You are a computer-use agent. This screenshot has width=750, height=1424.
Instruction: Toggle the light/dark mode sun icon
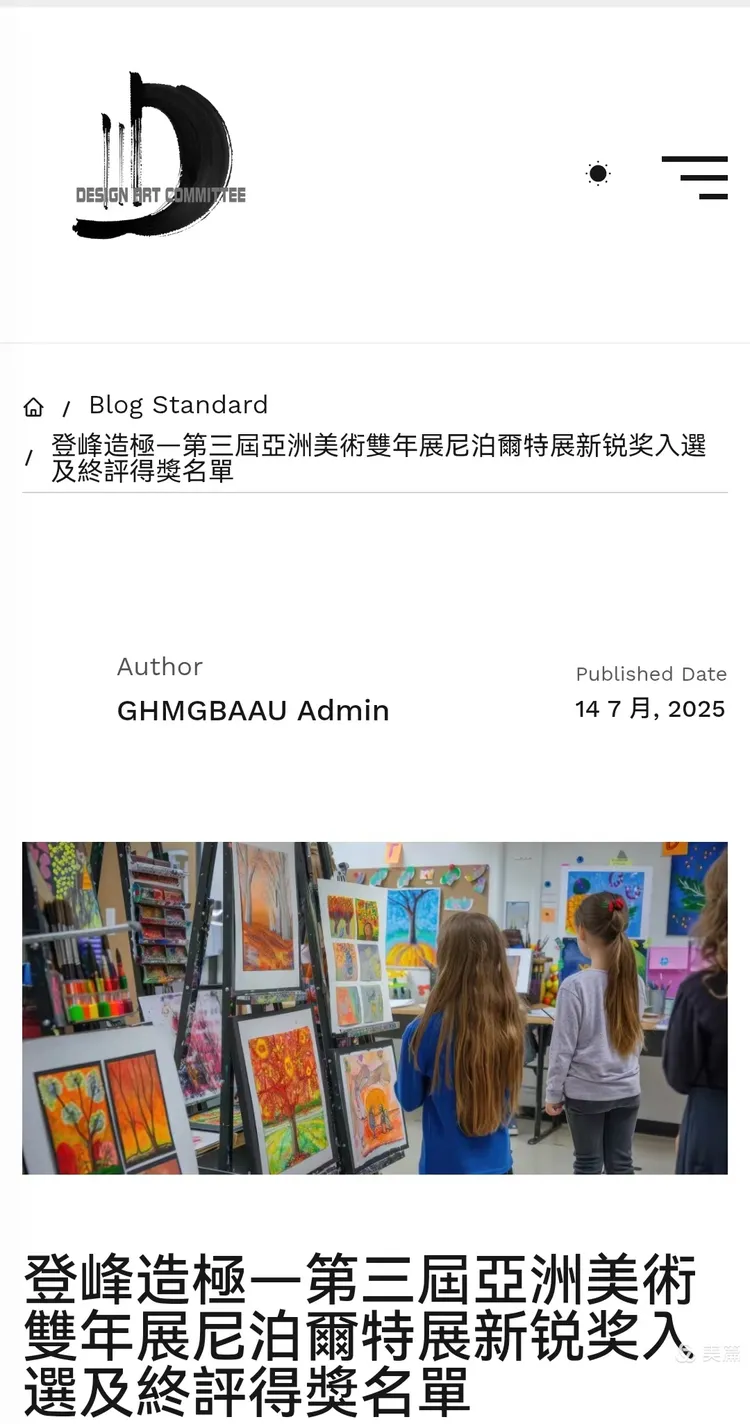(598, 174)
